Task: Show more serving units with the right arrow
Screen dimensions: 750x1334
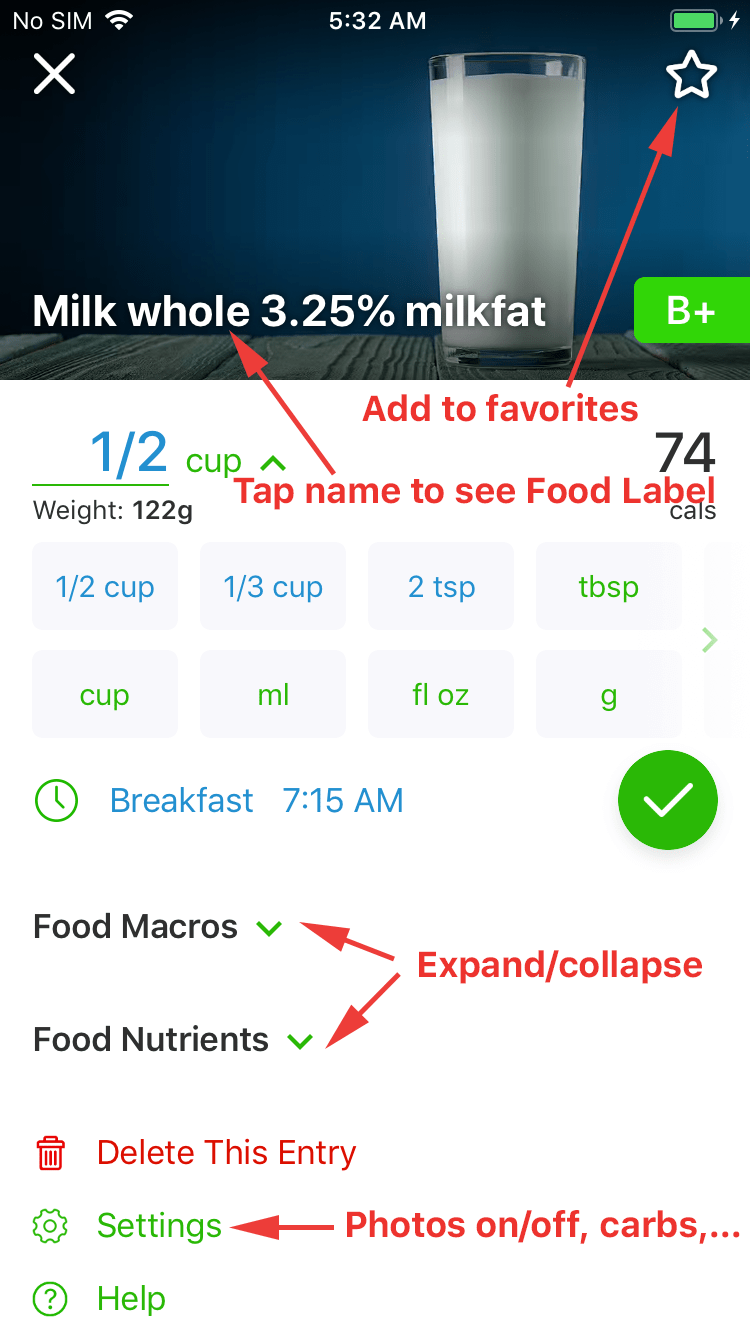Action: coord(710,640)
